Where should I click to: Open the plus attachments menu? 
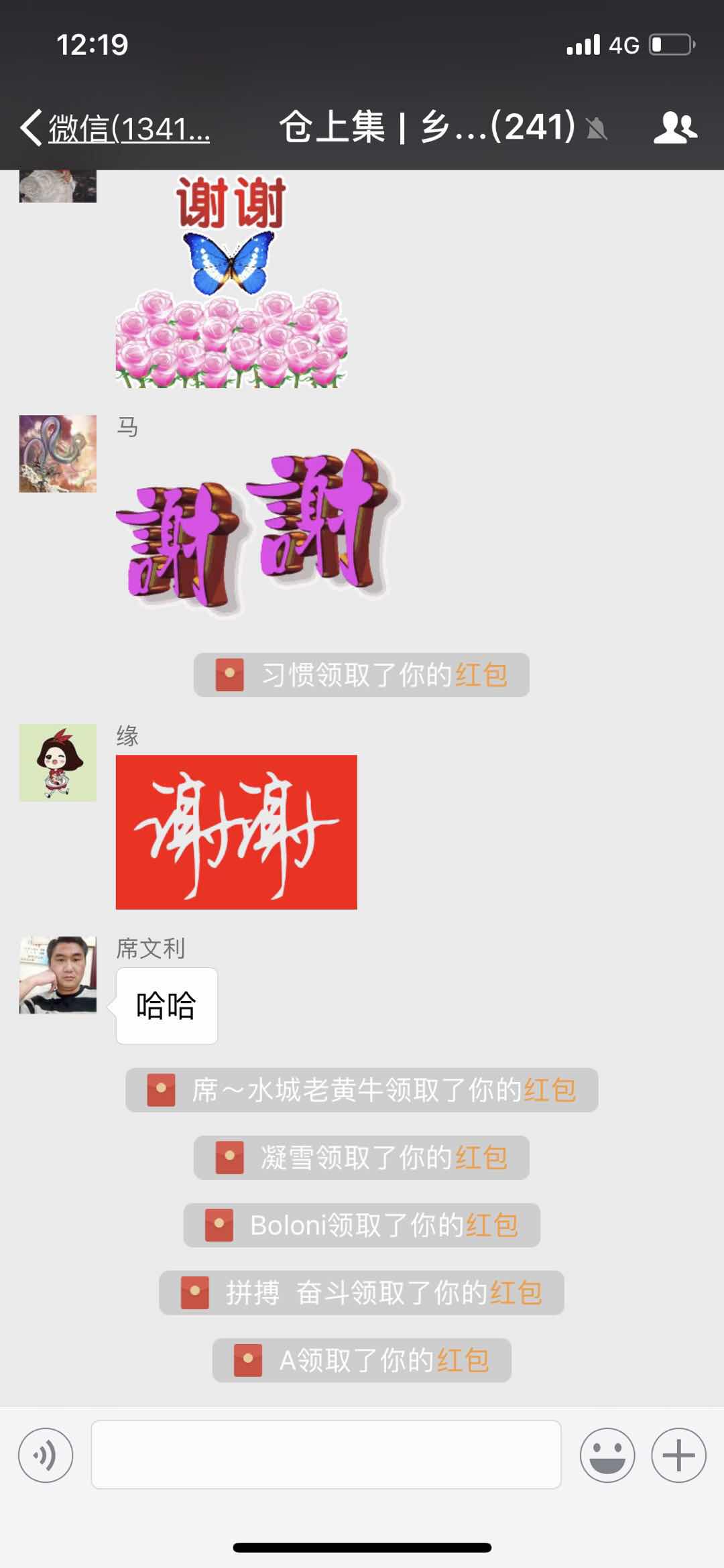point(678,1455)
